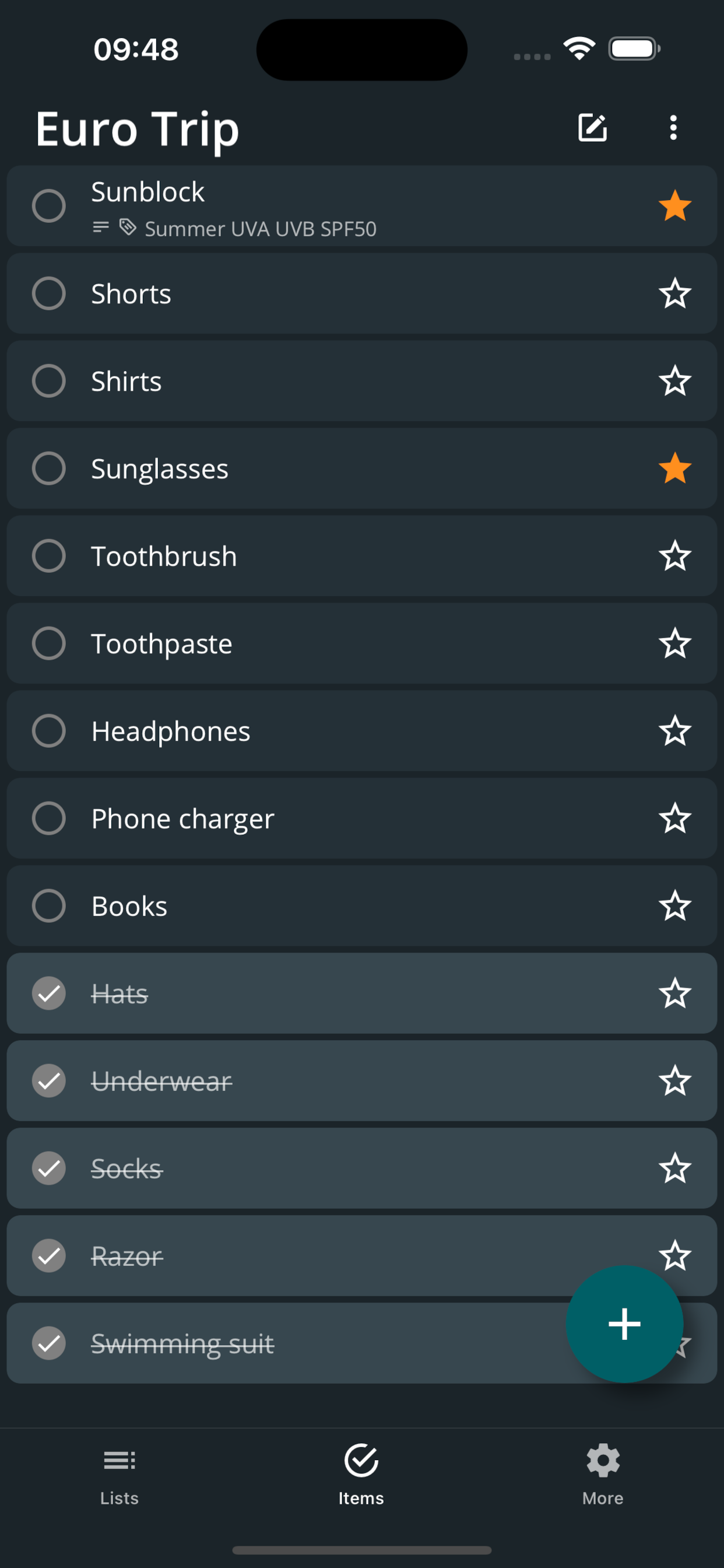The height and width of the screenshot is (1568, 724).
Task: Mark Shirts as packed
Action: (x=48, y=381)
